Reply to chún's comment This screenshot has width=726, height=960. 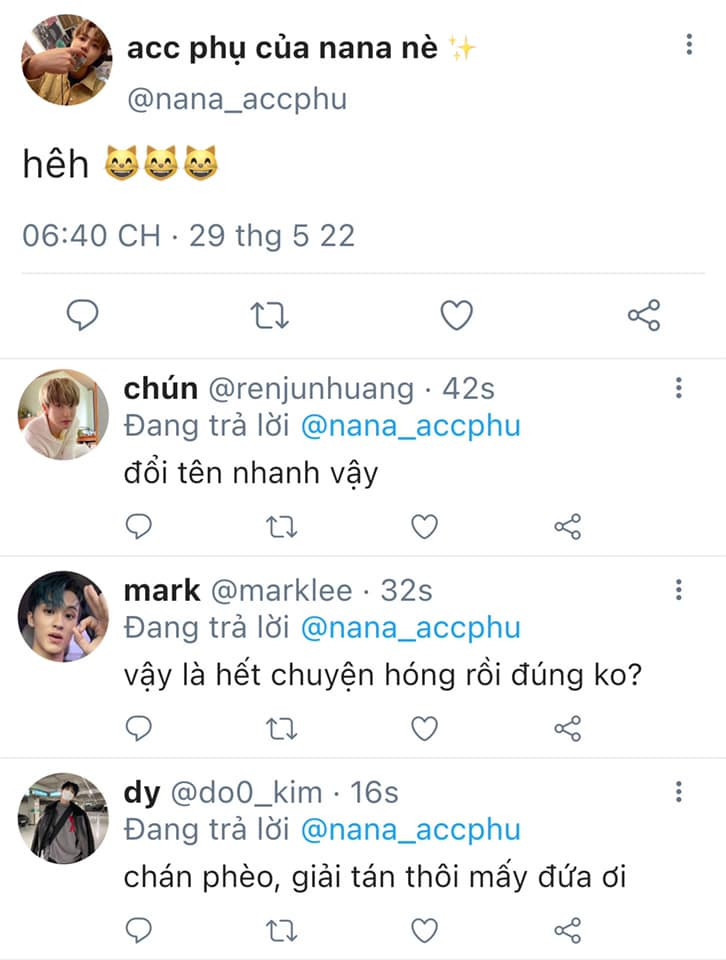[140, 526]
